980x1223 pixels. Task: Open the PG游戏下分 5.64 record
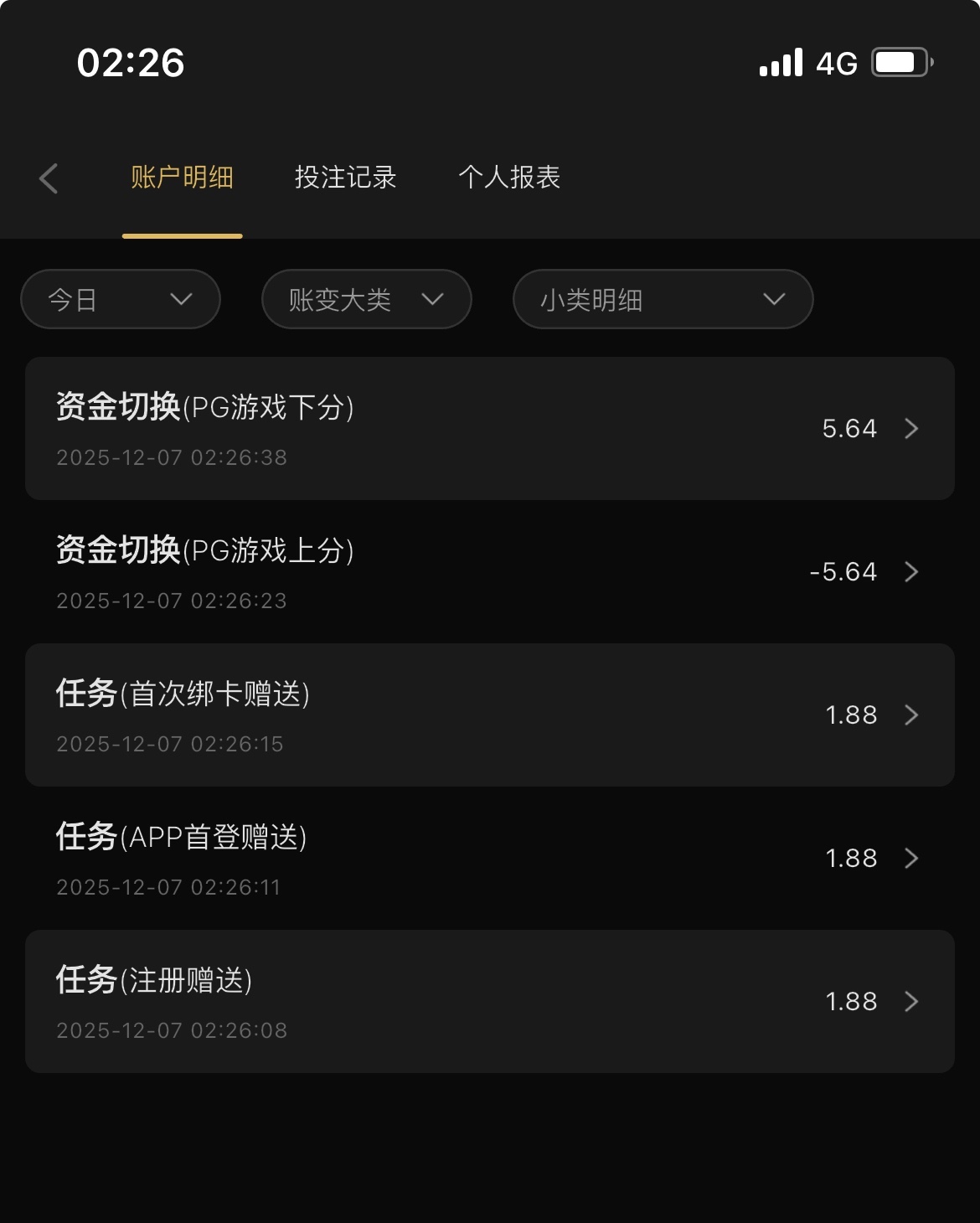click(x=490, y=429)
